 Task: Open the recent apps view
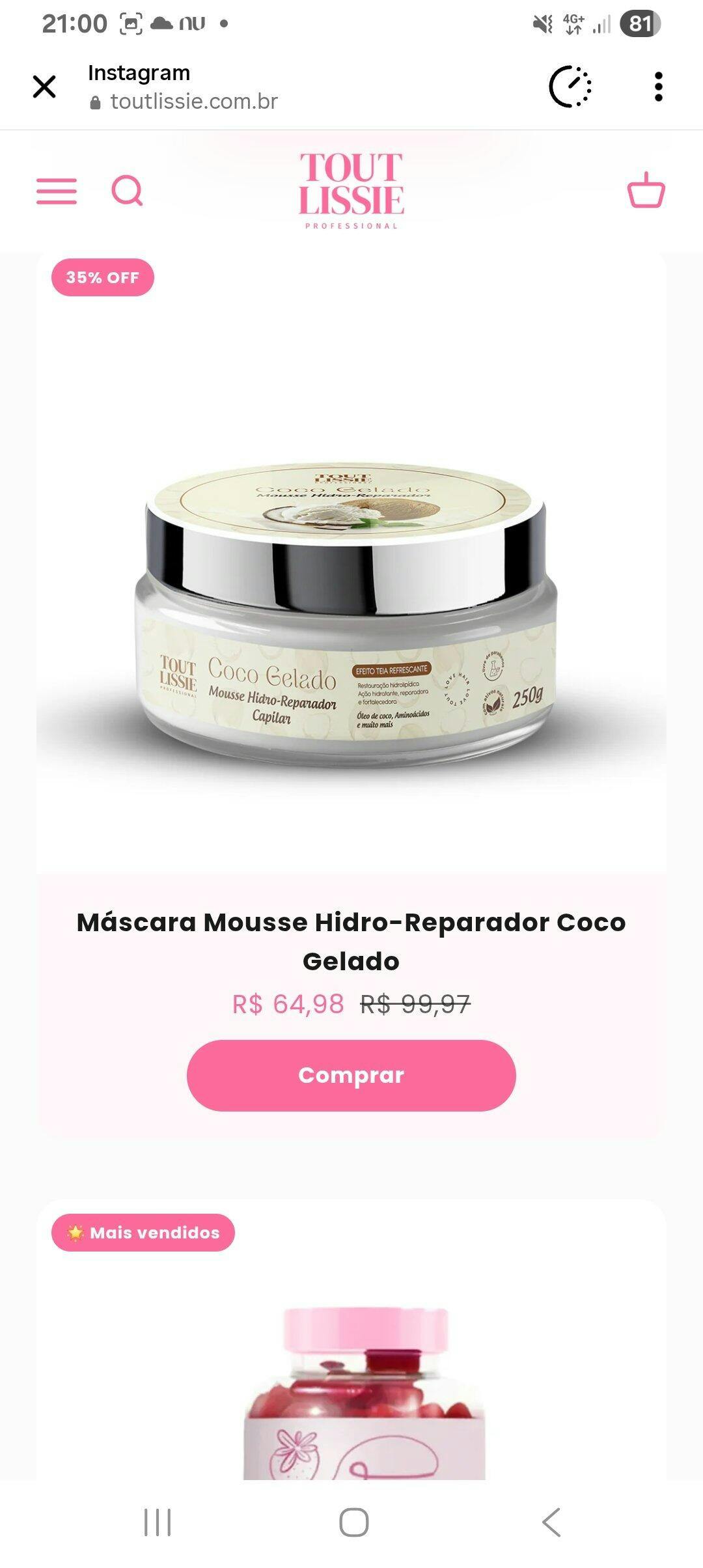(x=158, y=1522)
